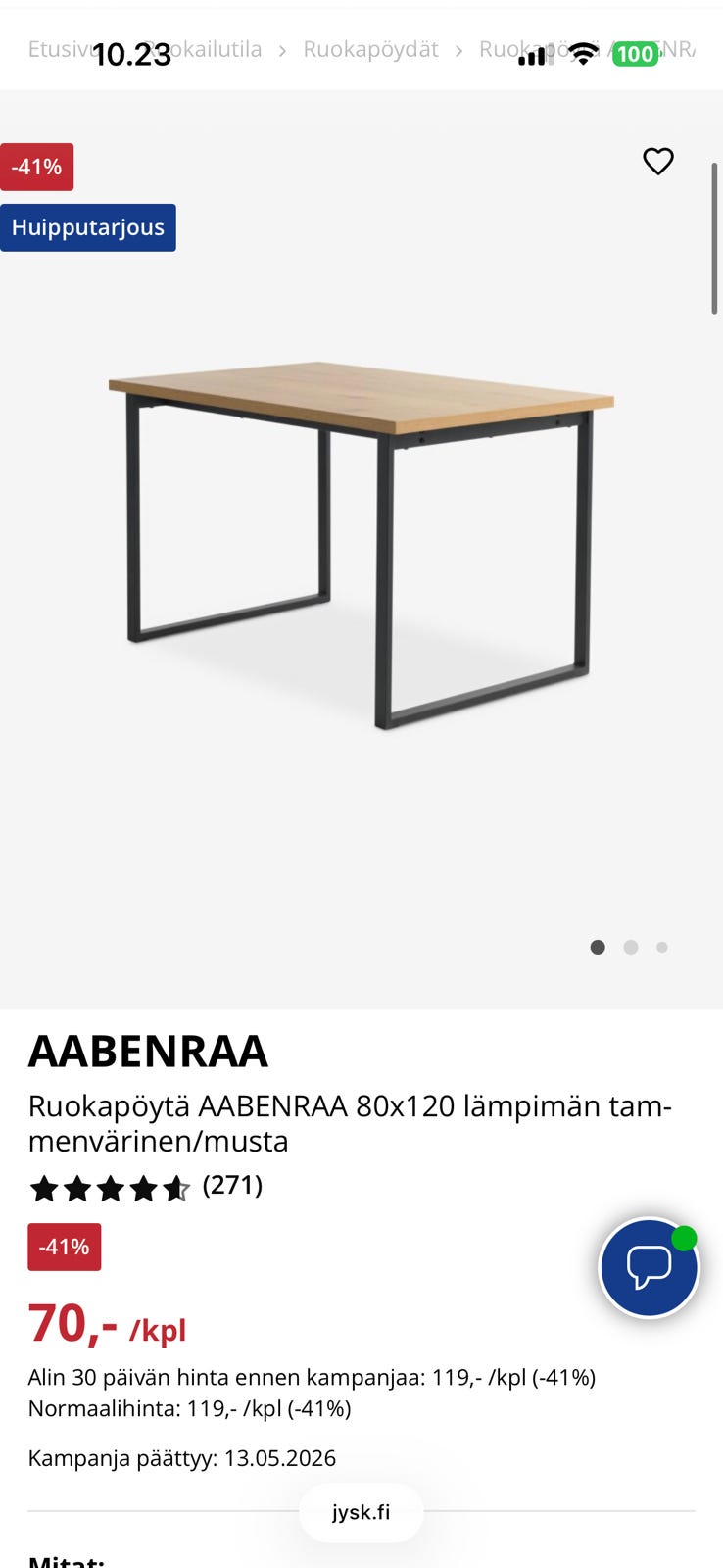
Task: Add AABENRAA table to favorites
Action: [657, 161]
